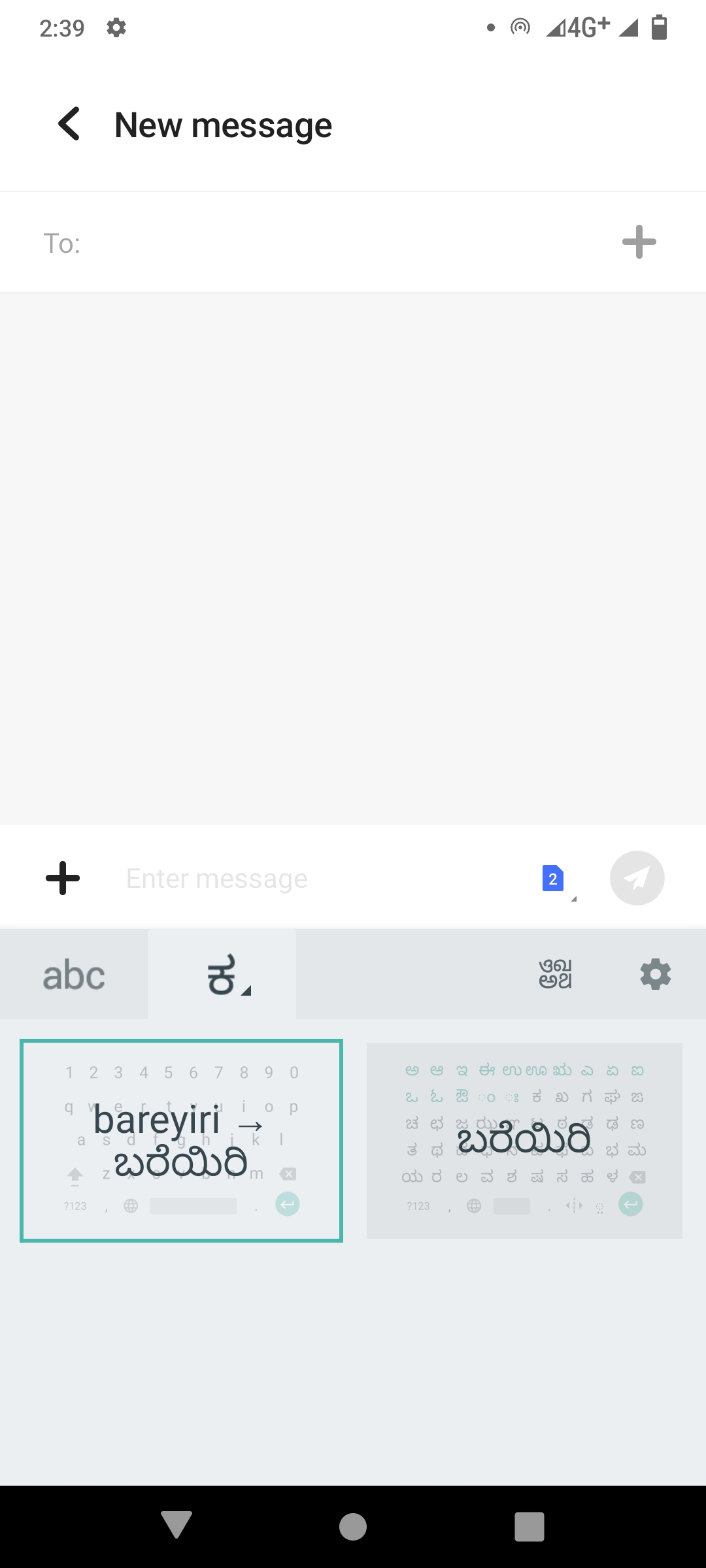Screen dimensions: 706x1568
Task: Choose the native Kannada script keyboard layout
Action: (x=524, y=1141)
